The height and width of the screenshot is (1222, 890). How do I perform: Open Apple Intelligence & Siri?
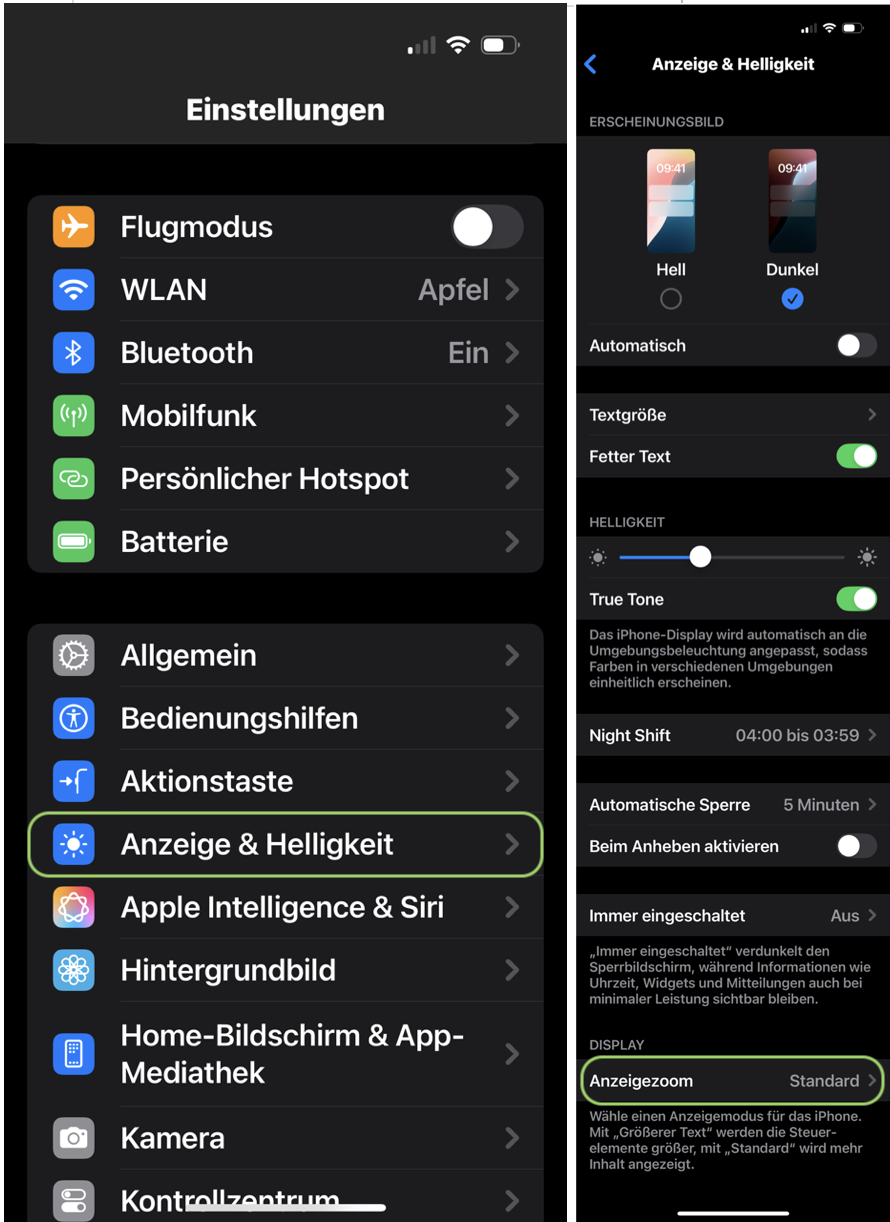286,908
